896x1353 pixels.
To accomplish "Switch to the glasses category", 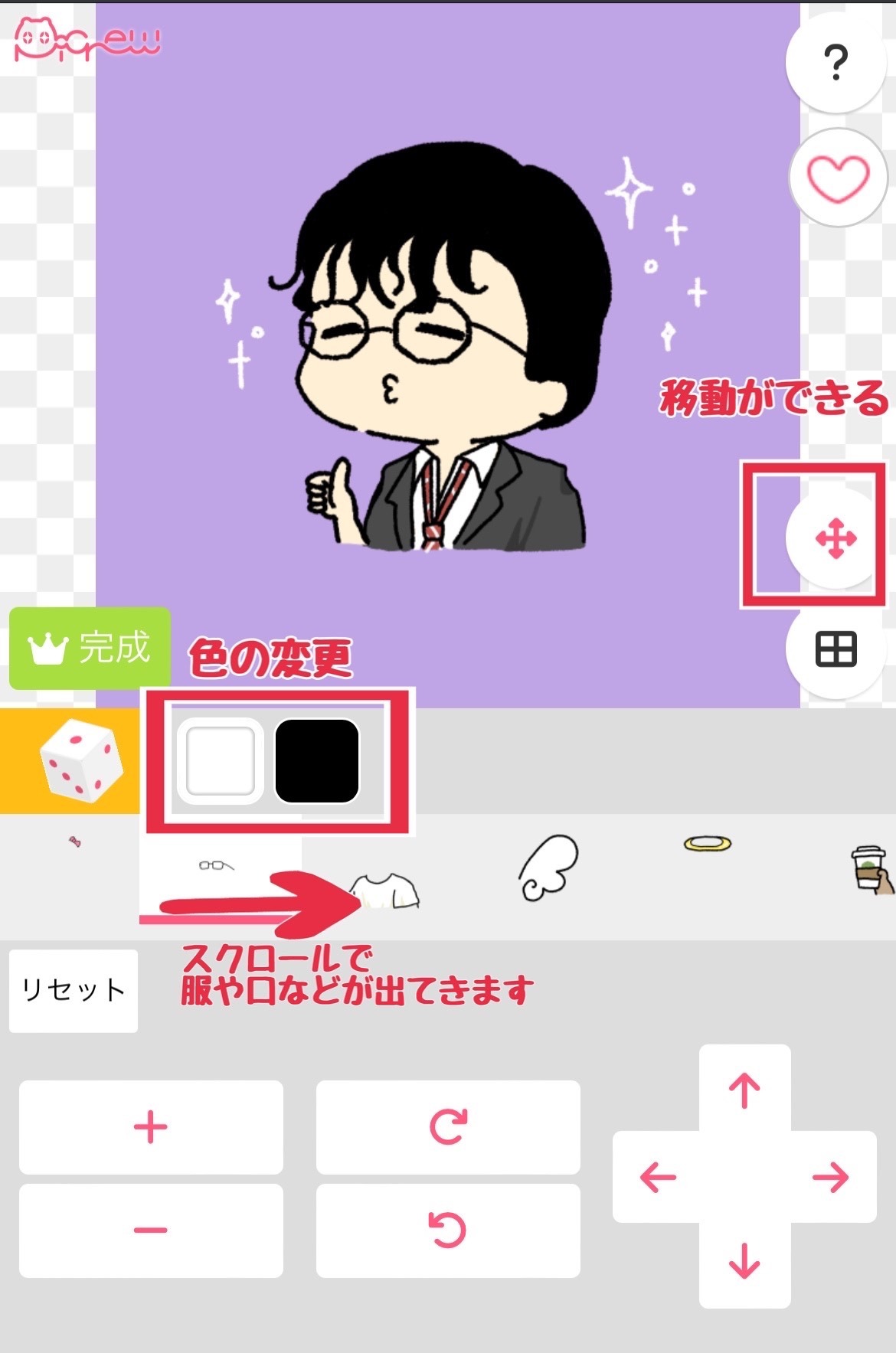I will pyautogui.click(x=217, y=865).
